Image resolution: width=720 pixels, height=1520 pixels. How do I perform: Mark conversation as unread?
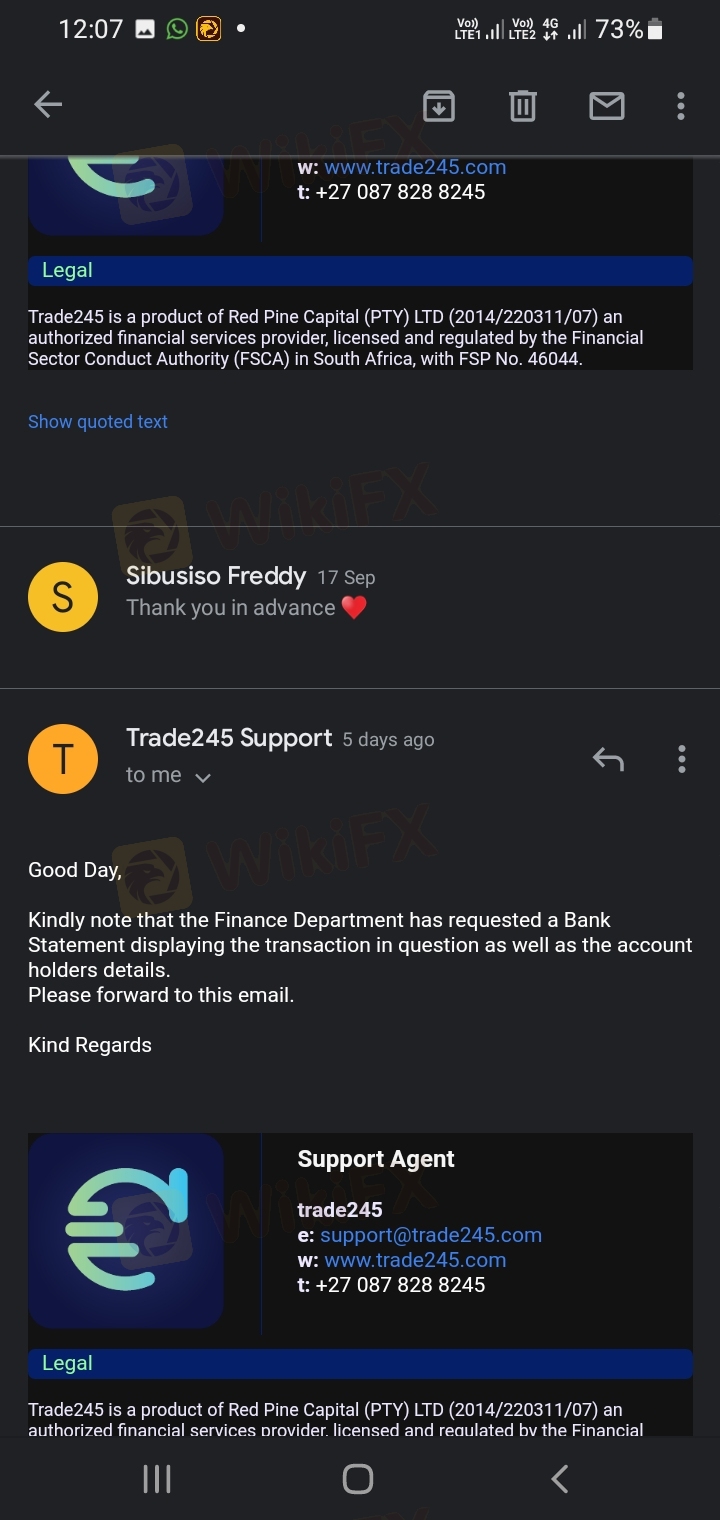point(606,105)
